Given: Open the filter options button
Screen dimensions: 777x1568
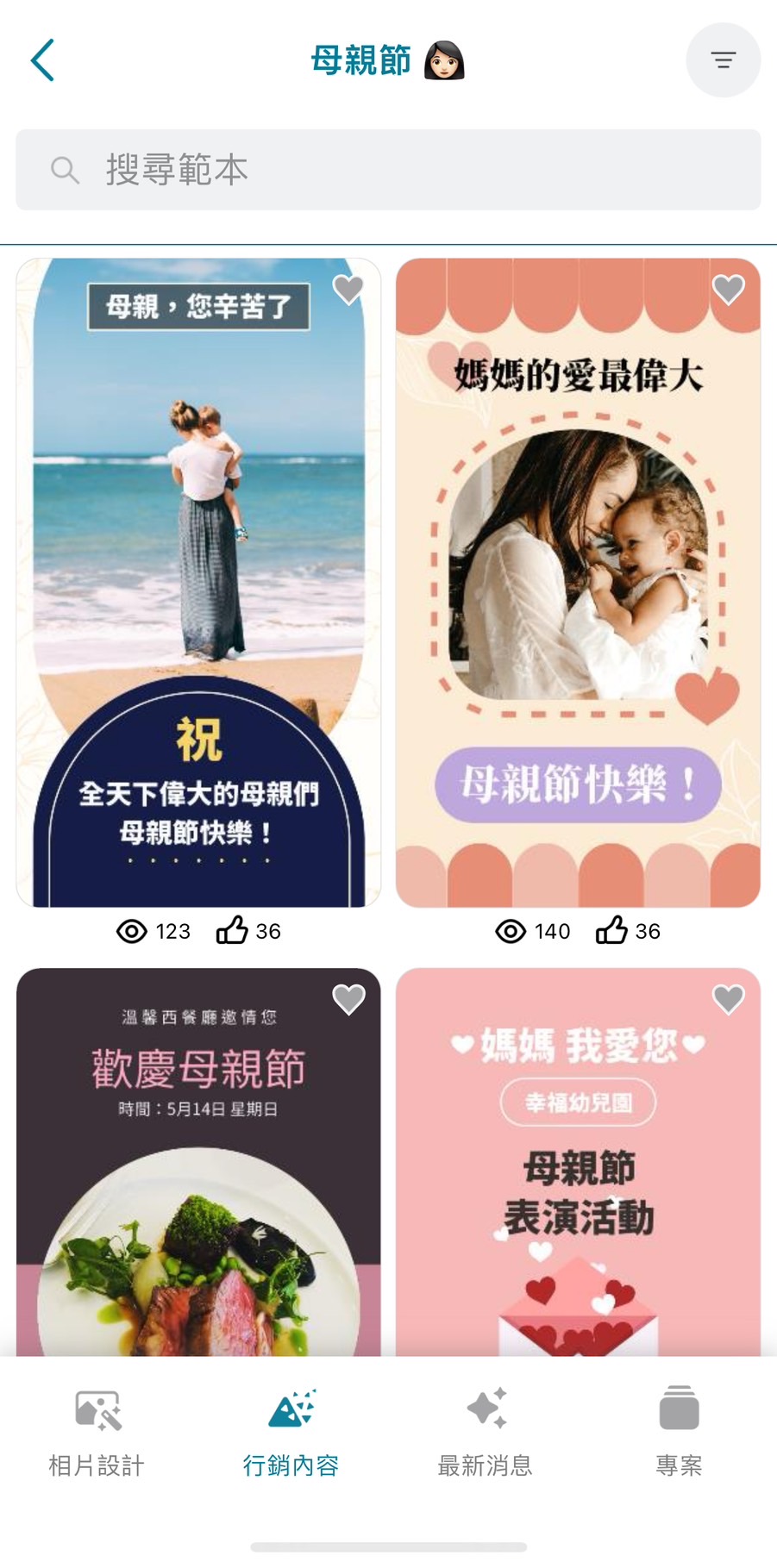Looking at the screenshot, I should [x=723, y=60].
